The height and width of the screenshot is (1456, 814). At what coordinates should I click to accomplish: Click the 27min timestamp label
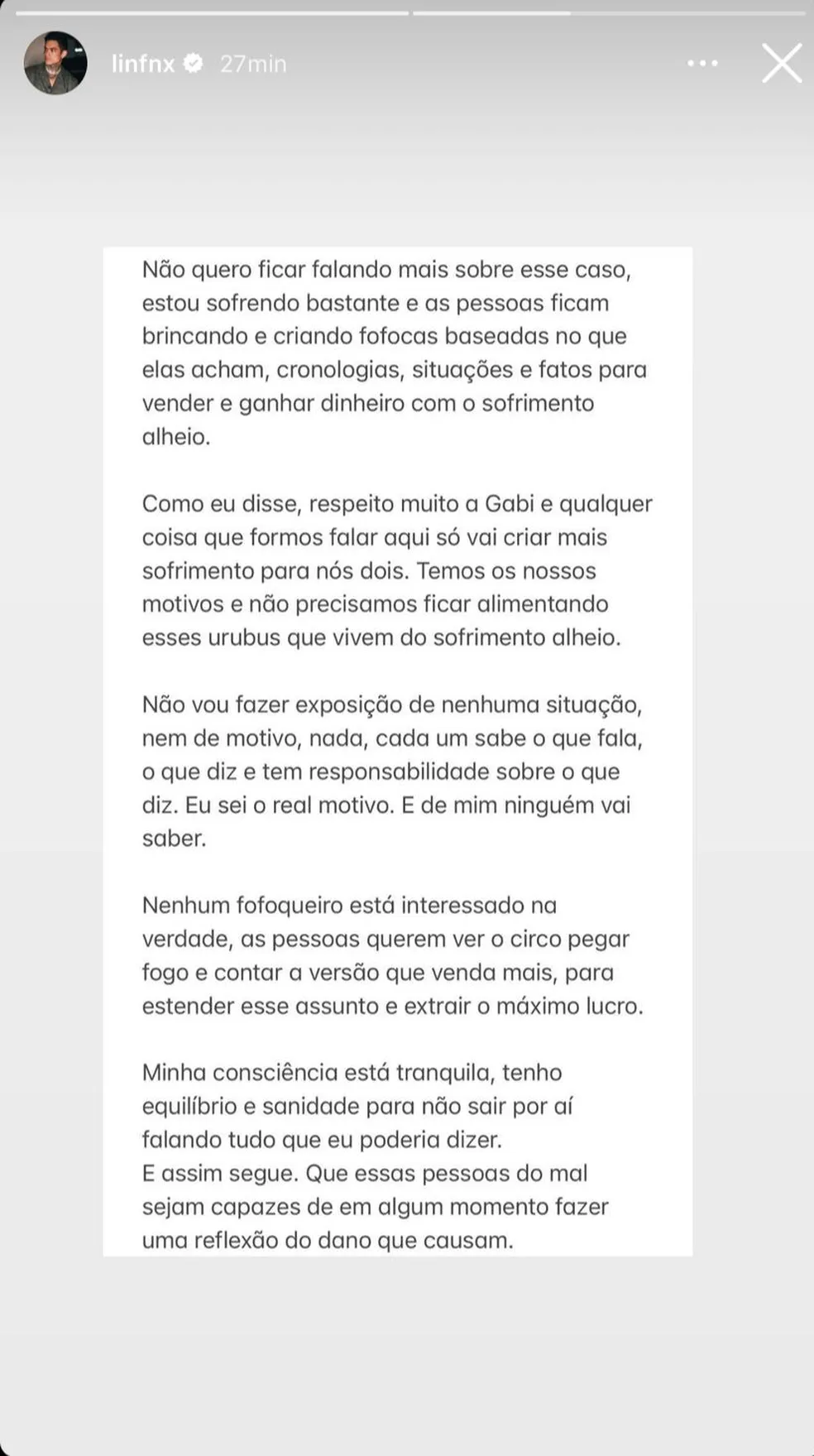251,64
